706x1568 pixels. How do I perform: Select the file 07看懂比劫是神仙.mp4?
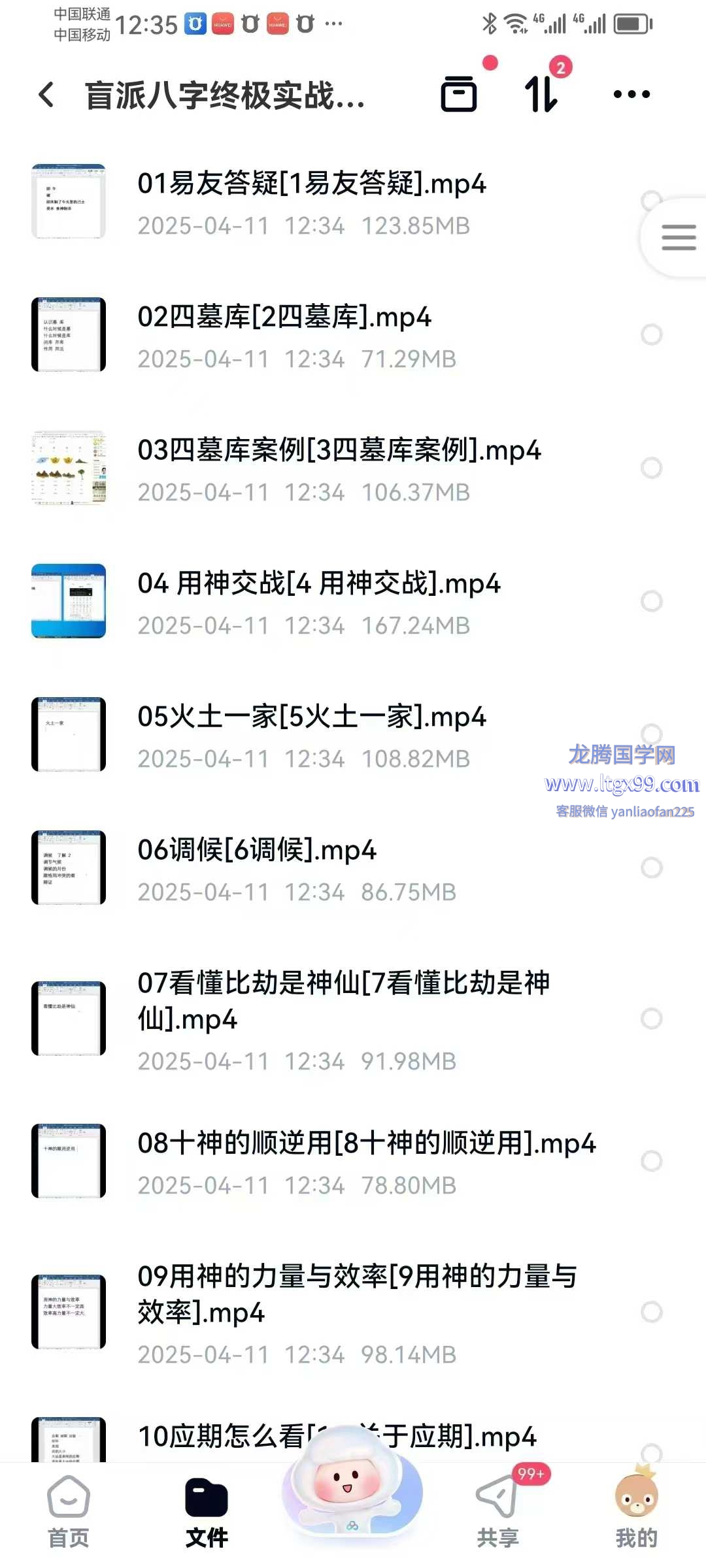pos(651,1018)
